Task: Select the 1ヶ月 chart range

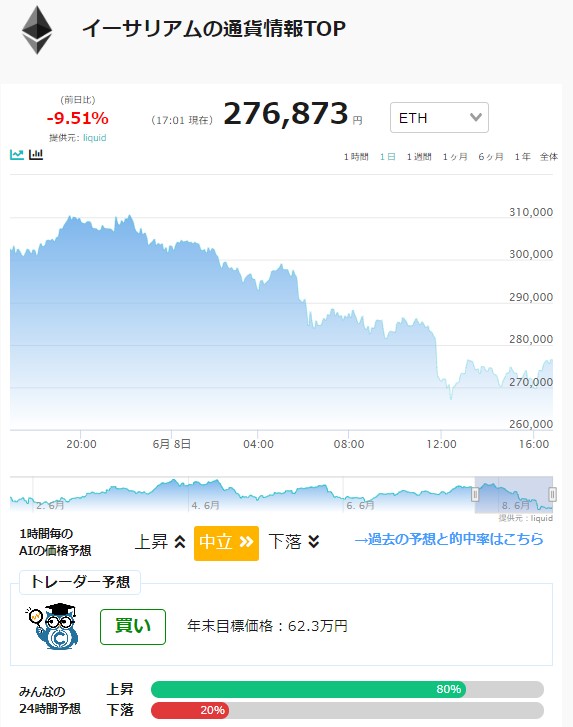Action: coord(455,157)
